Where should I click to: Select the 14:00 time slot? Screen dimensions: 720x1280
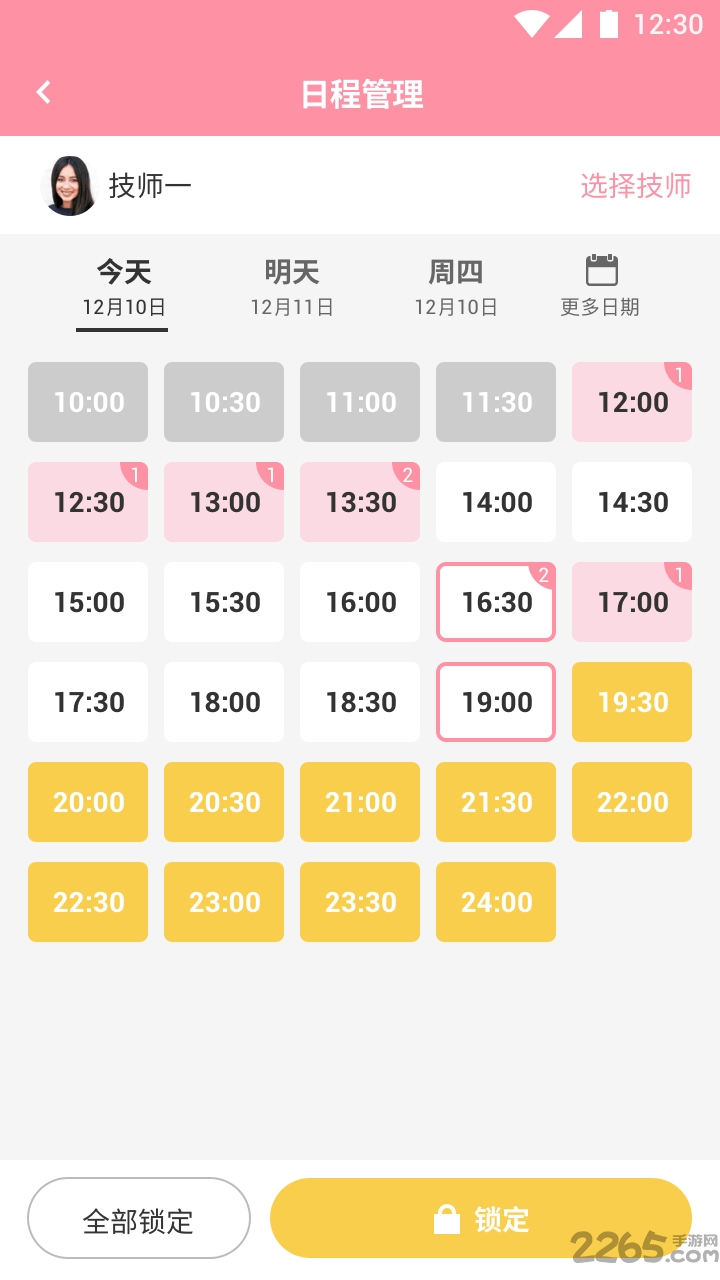pos(496,502)
